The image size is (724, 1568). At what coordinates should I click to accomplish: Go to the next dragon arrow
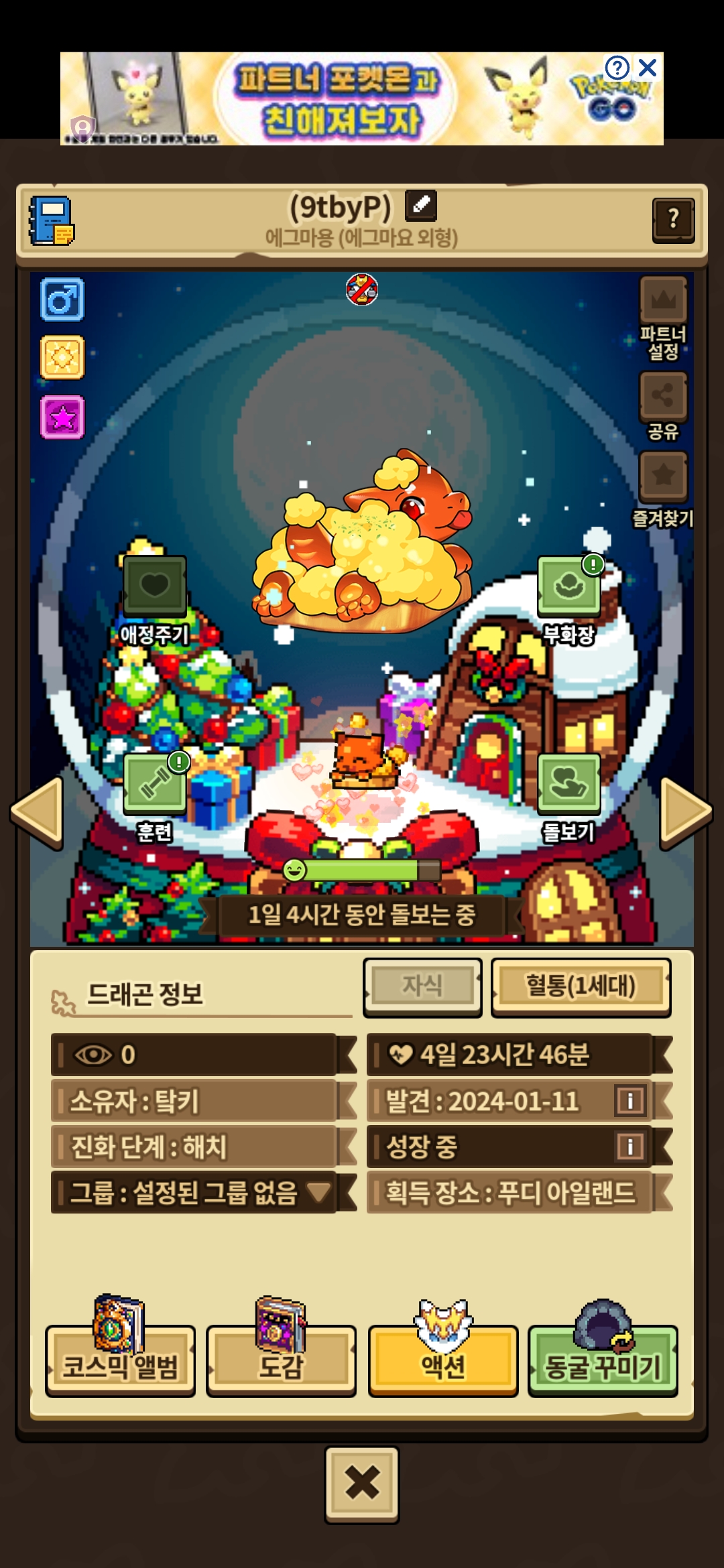click(x=686, y=813)
